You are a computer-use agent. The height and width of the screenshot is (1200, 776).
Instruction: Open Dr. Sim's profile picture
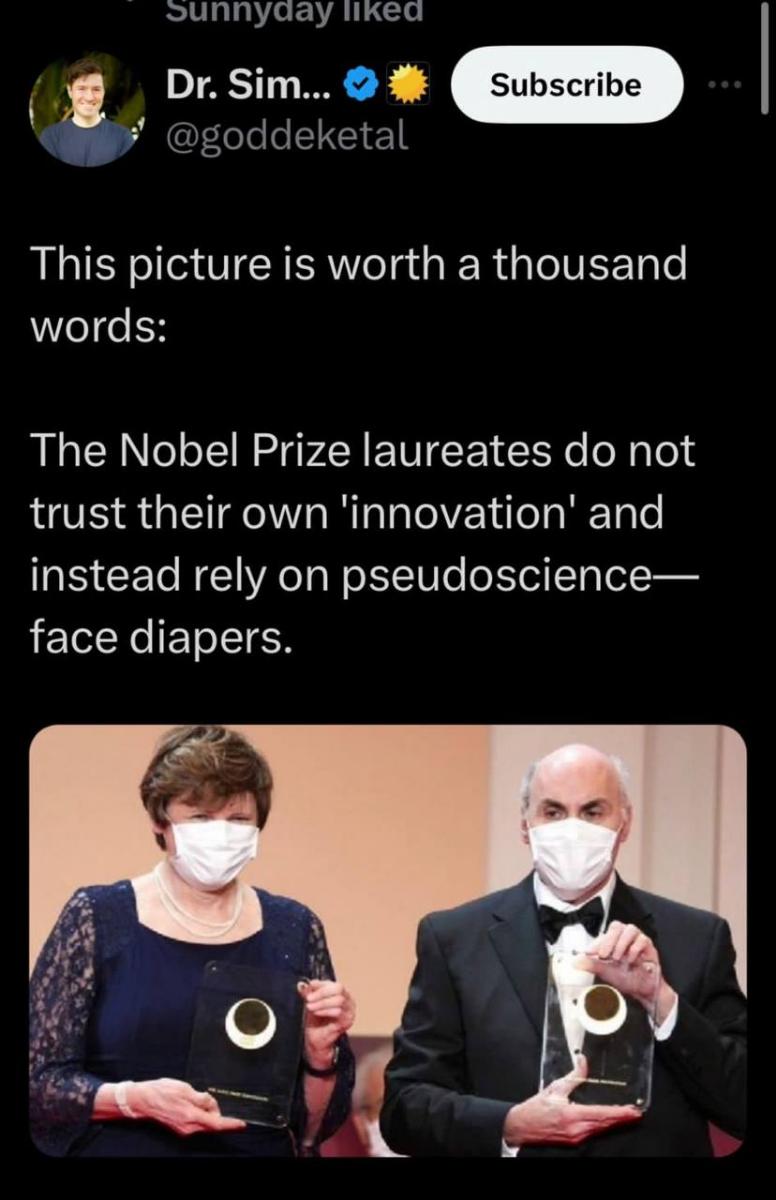pos(85,109)
